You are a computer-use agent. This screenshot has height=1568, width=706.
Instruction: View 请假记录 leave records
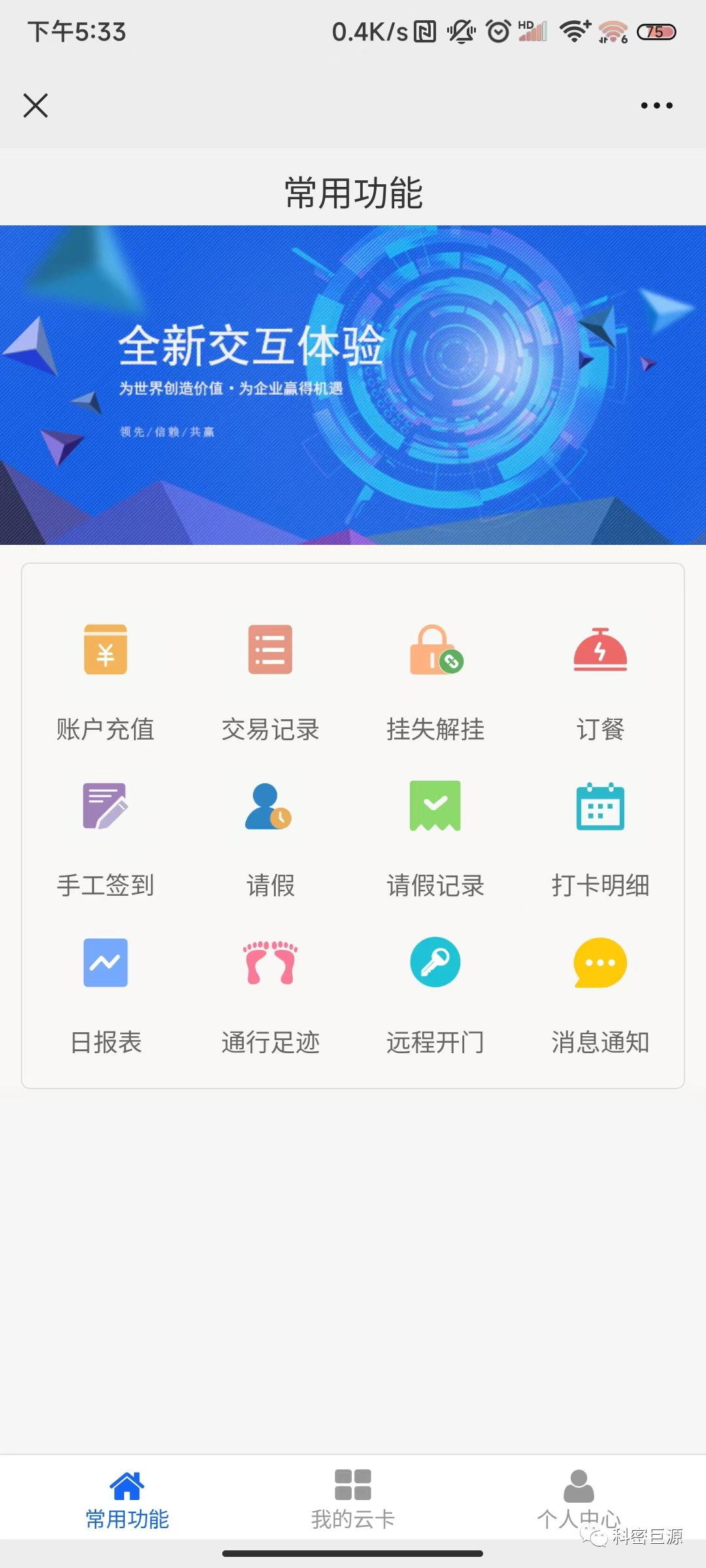tap(435, 840)
